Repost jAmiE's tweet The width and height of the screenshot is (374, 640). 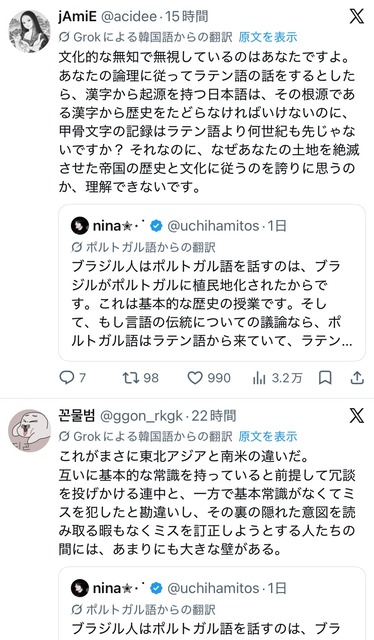click(x=140, y=378)
